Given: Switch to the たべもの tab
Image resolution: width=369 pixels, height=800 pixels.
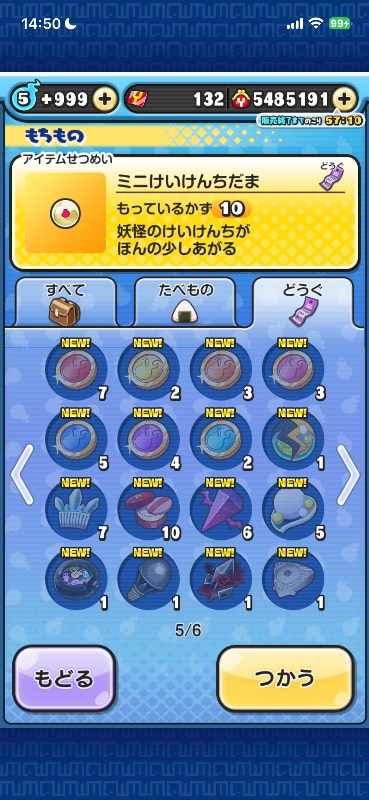Looking at the screenshot, I should [x=185, y=302].
